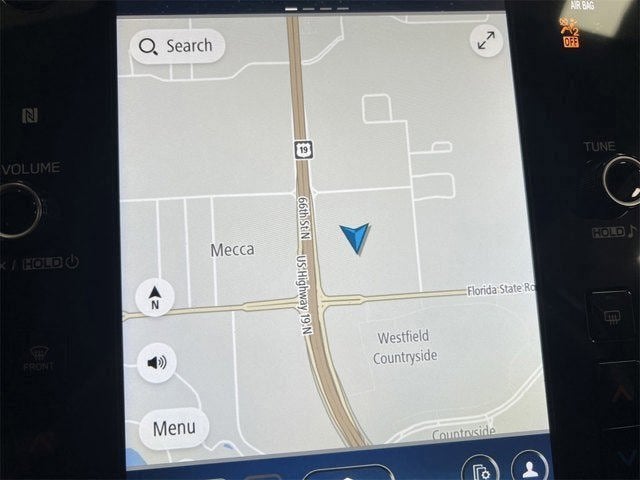The image size is (640, 480).
Task: Open the Search button on the map
Action: (x=177, y=46)
